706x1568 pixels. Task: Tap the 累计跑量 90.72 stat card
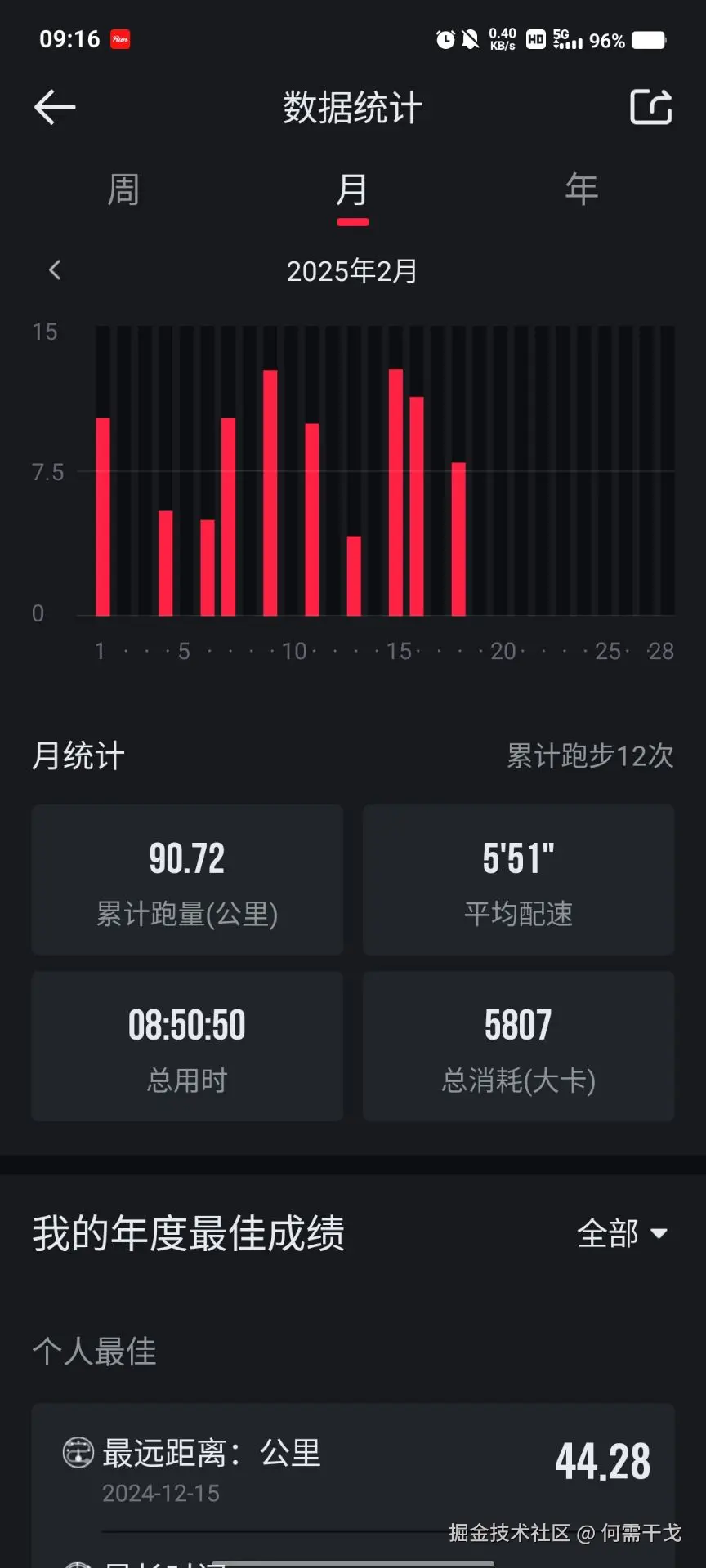pos(187,880)
